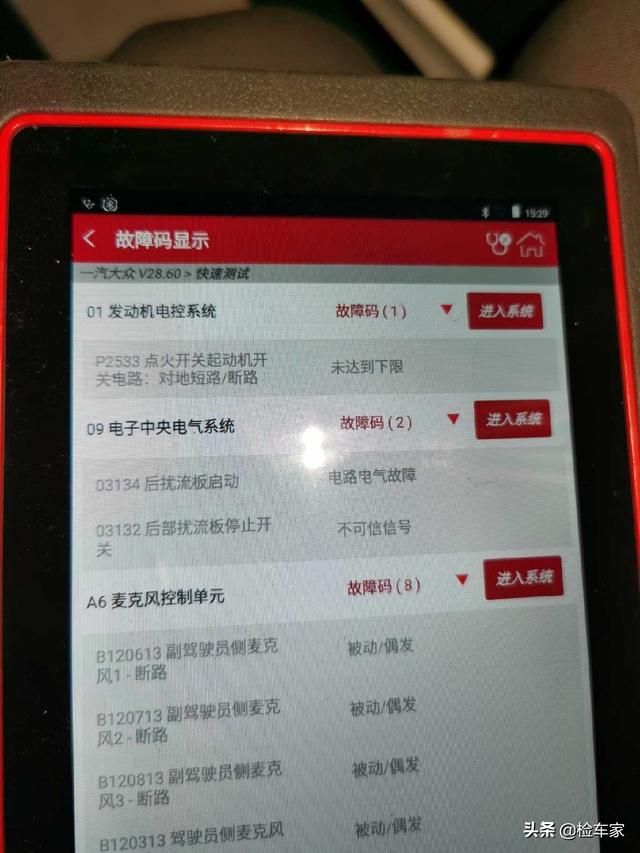This screenshot has width=640, height=853.
Task: Collapse the 01 engine system fault codes
Action: coord(446,310)
